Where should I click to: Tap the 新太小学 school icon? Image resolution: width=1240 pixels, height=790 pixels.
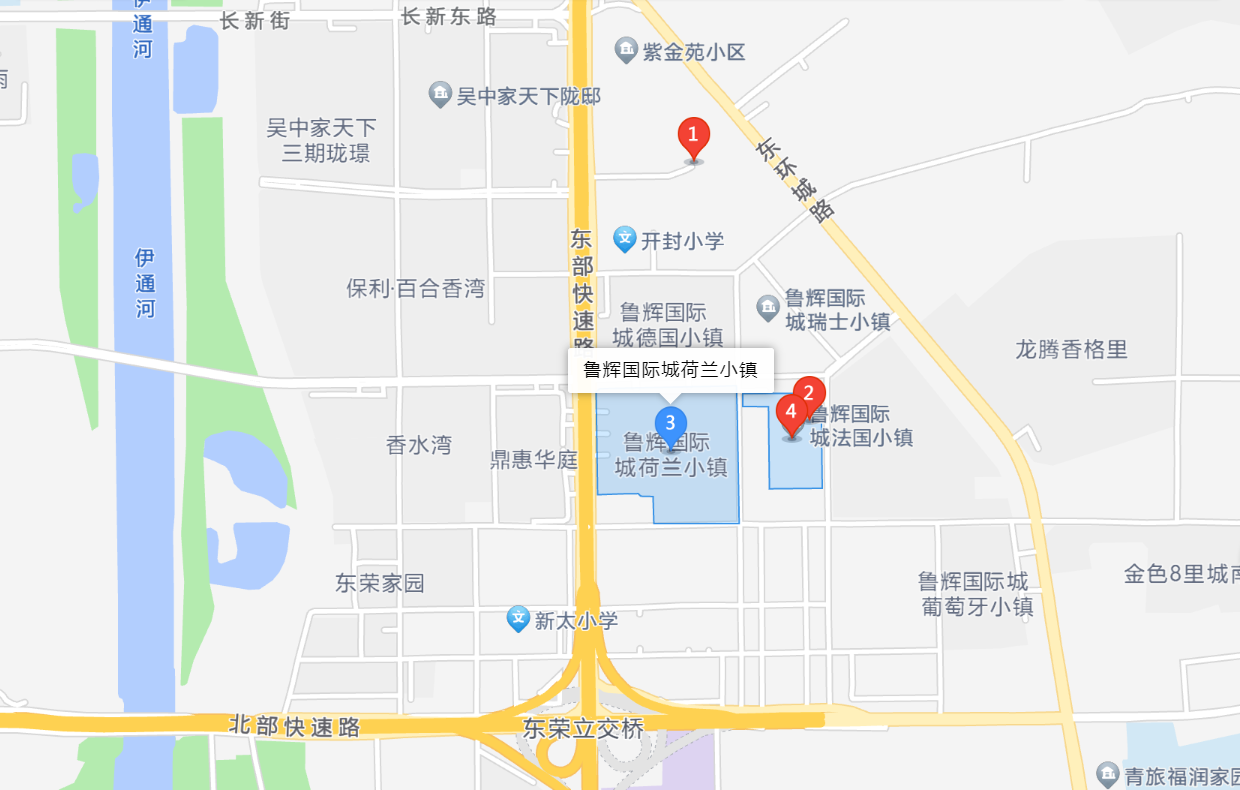click(x=518, y=619)
